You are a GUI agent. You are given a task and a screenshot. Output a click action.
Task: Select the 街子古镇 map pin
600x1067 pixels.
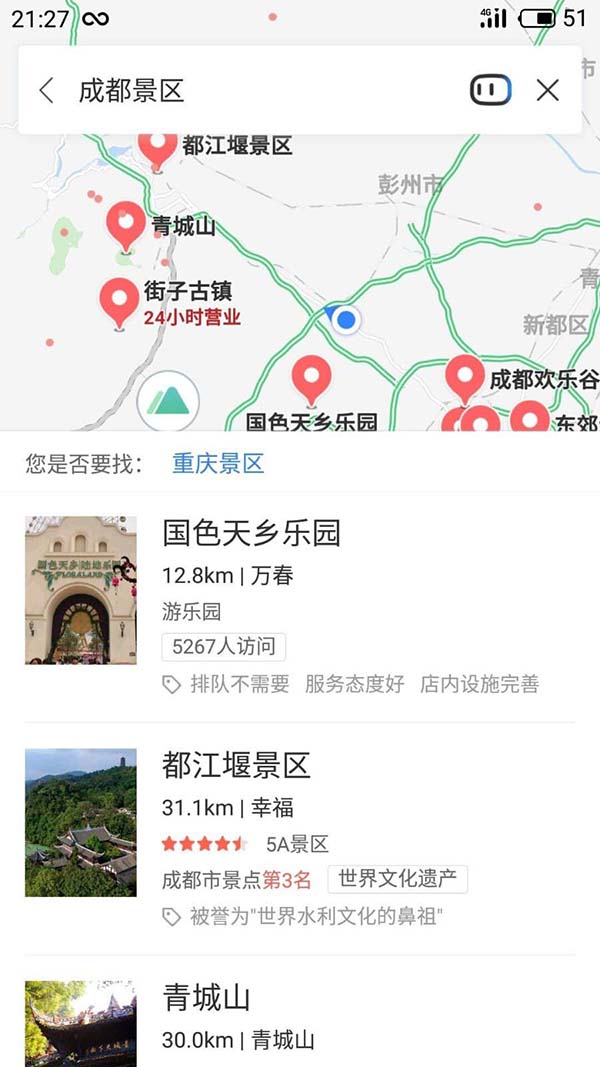[121, 300]
